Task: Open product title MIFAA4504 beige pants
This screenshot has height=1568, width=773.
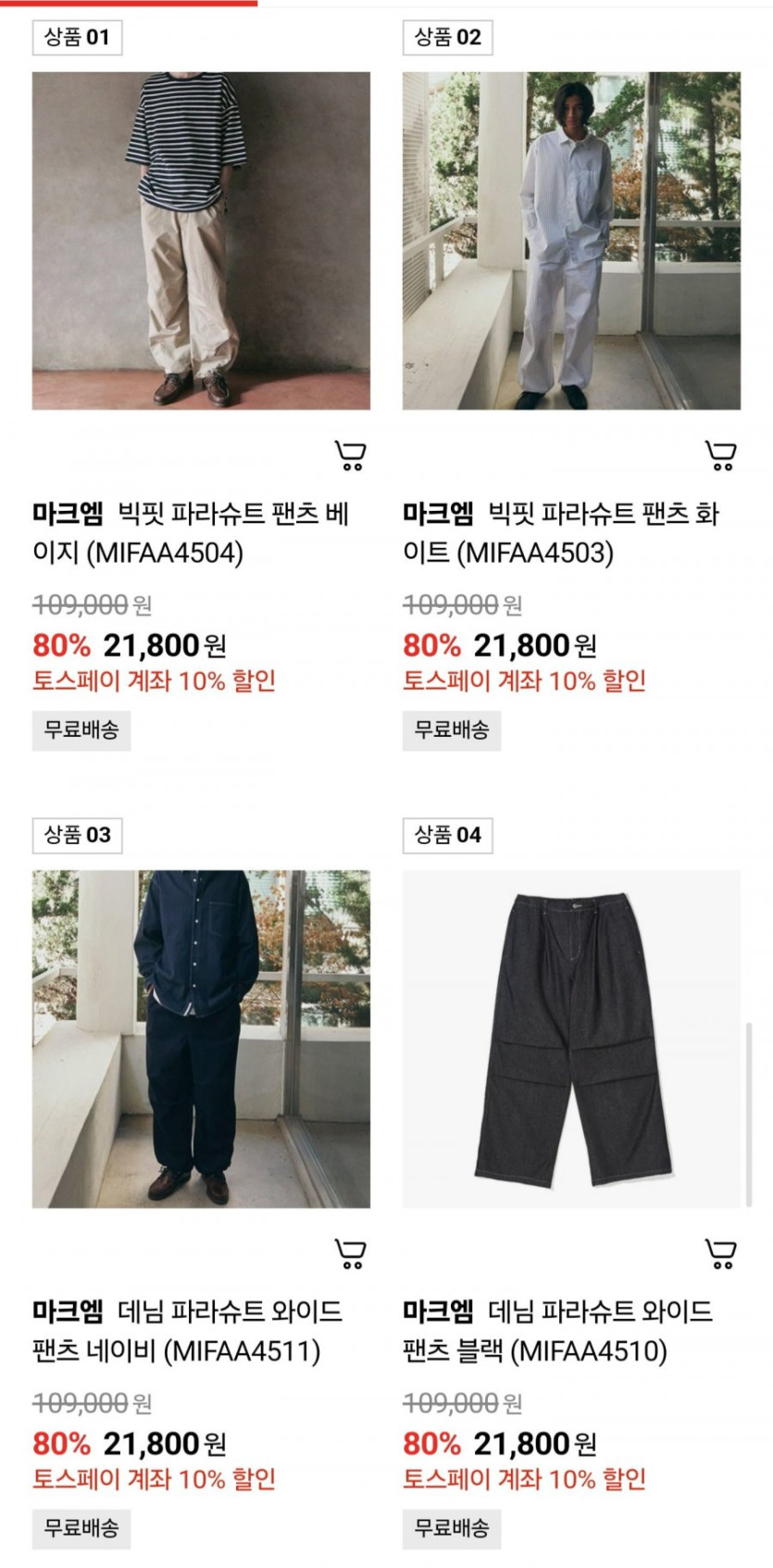Action: (191, 533)
